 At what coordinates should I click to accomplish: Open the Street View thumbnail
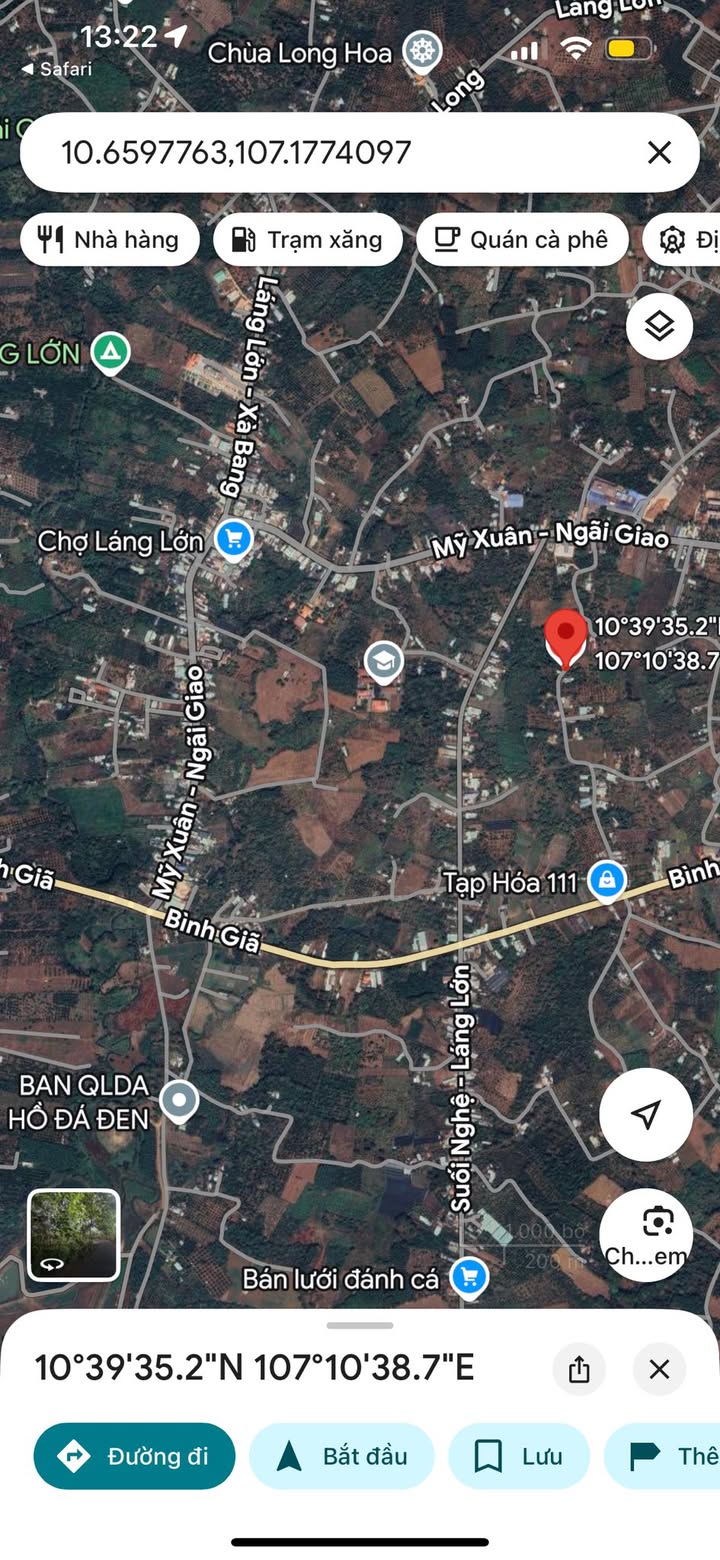[74, 1234]
